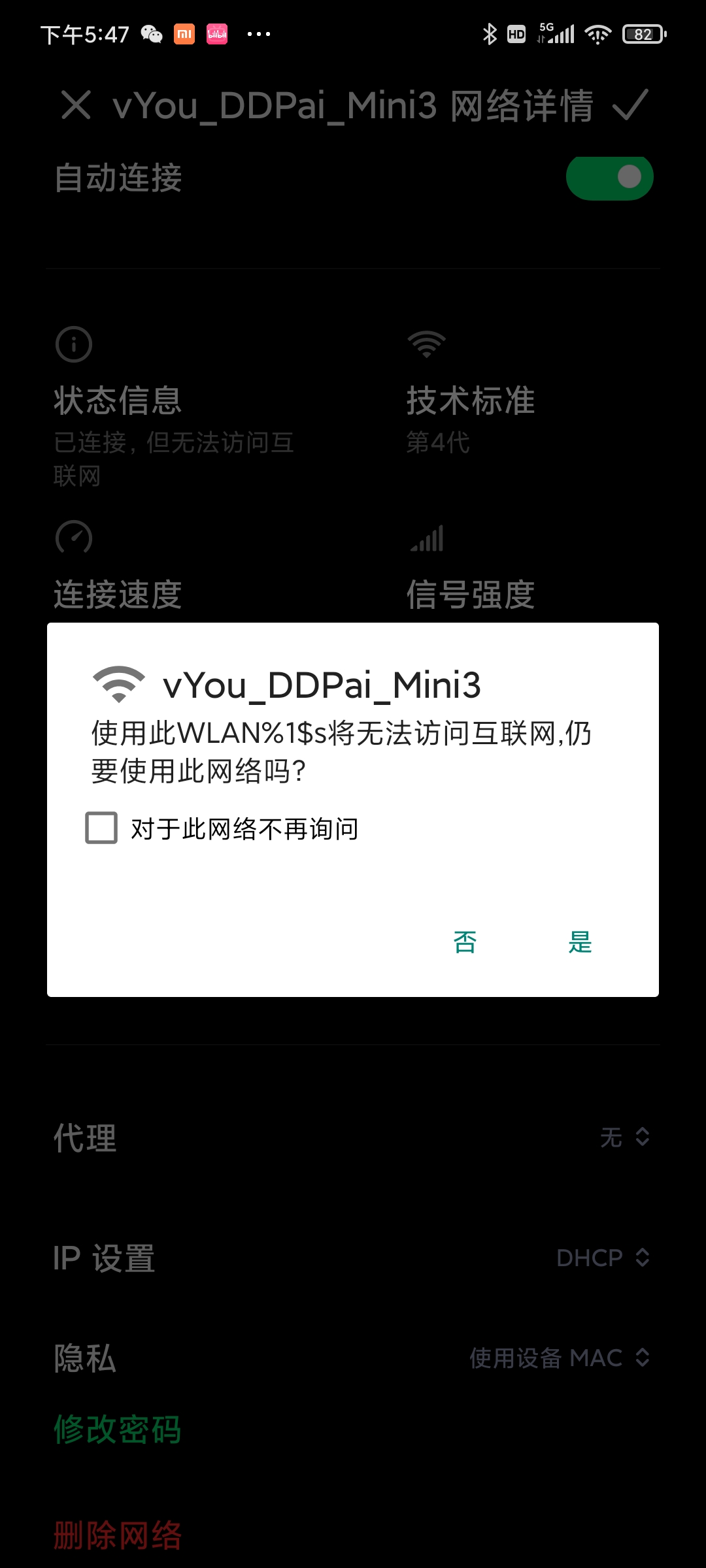The width and height of the screenshot is (706, 1568).
Task: Tap 删除网络
Action: click(118, 1535)
